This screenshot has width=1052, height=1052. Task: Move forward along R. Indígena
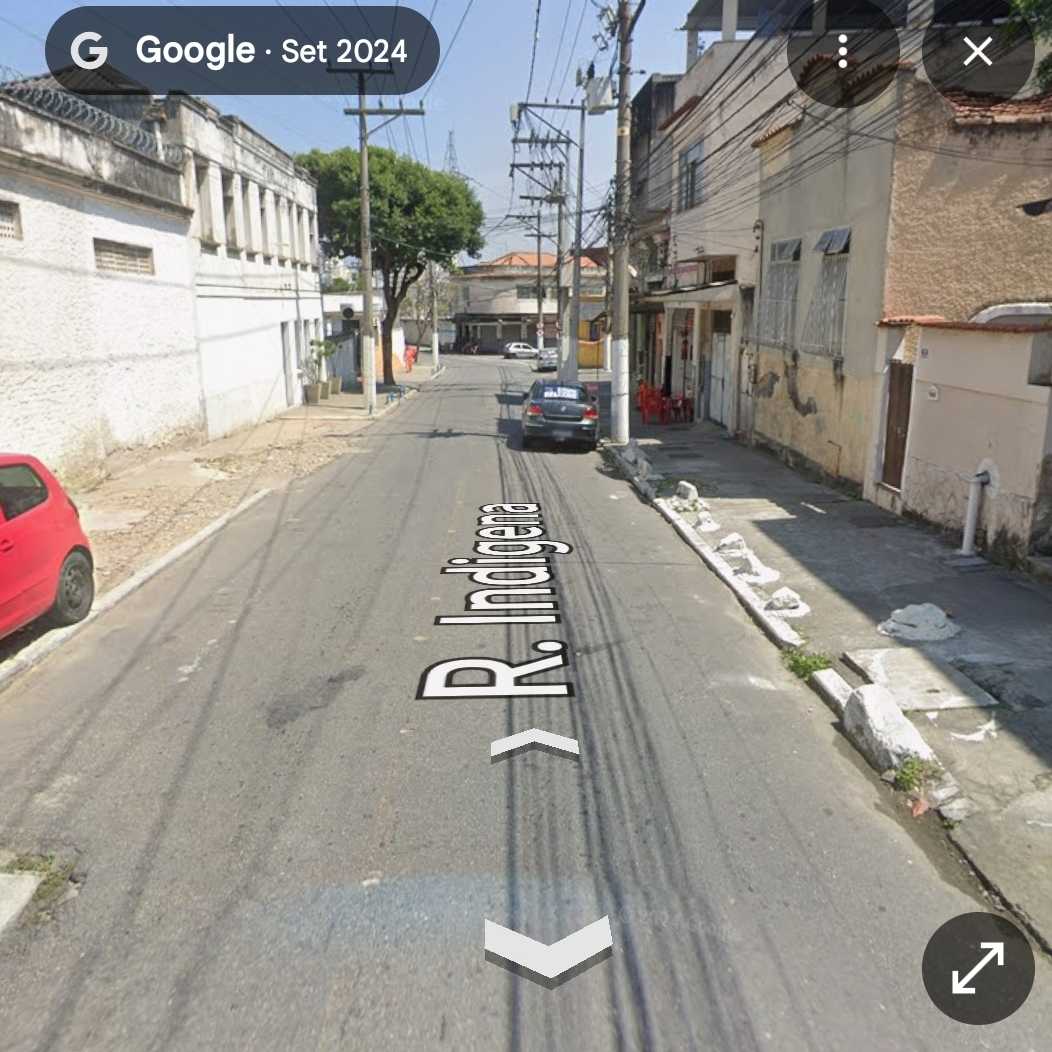[x=535, y=744]
